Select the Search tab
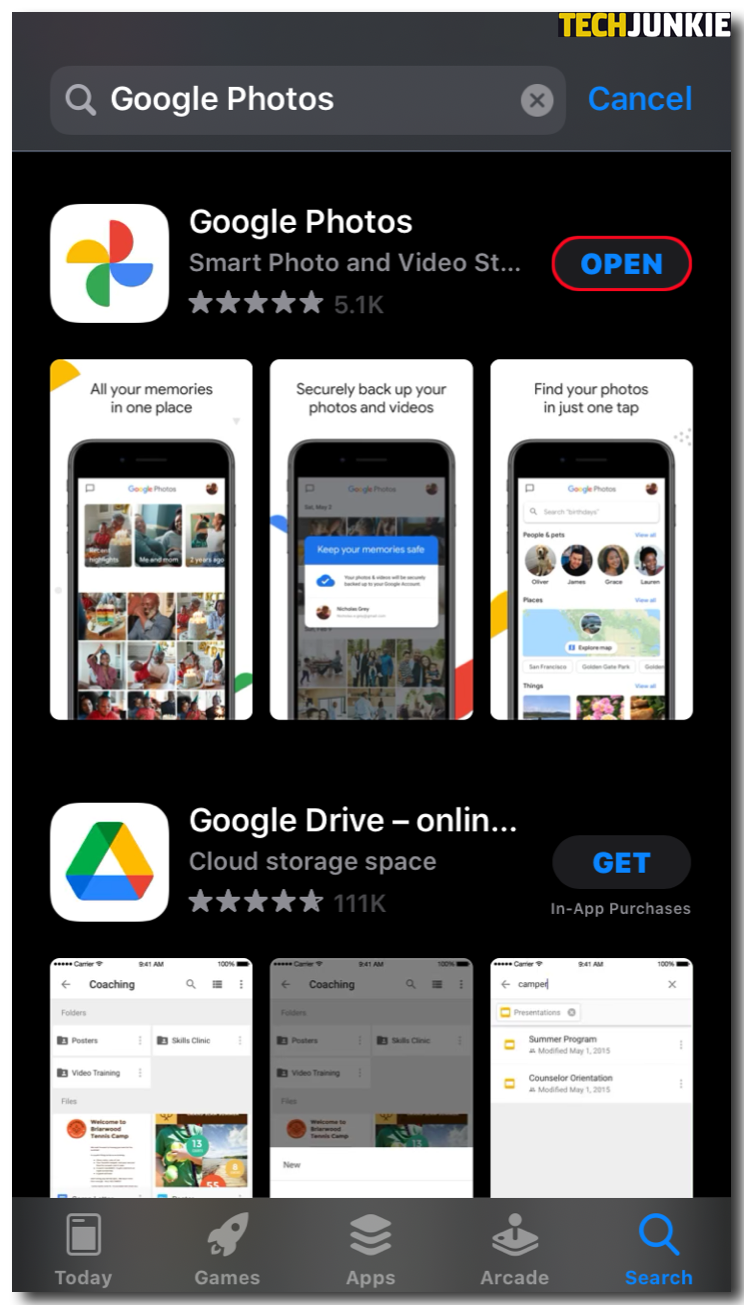Image resolution: width=744 pixels, height=1305 pixels. [658, 1250]
